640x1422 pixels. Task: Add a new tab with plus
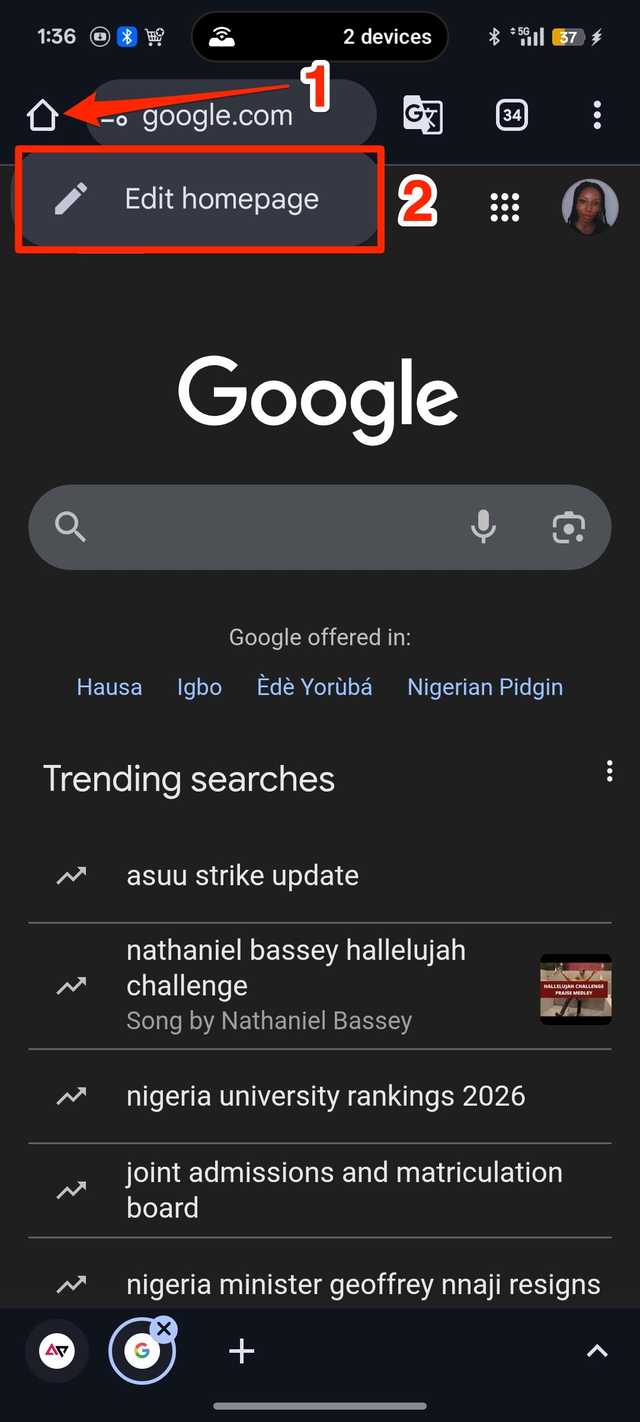click(x=241, y=1352)
